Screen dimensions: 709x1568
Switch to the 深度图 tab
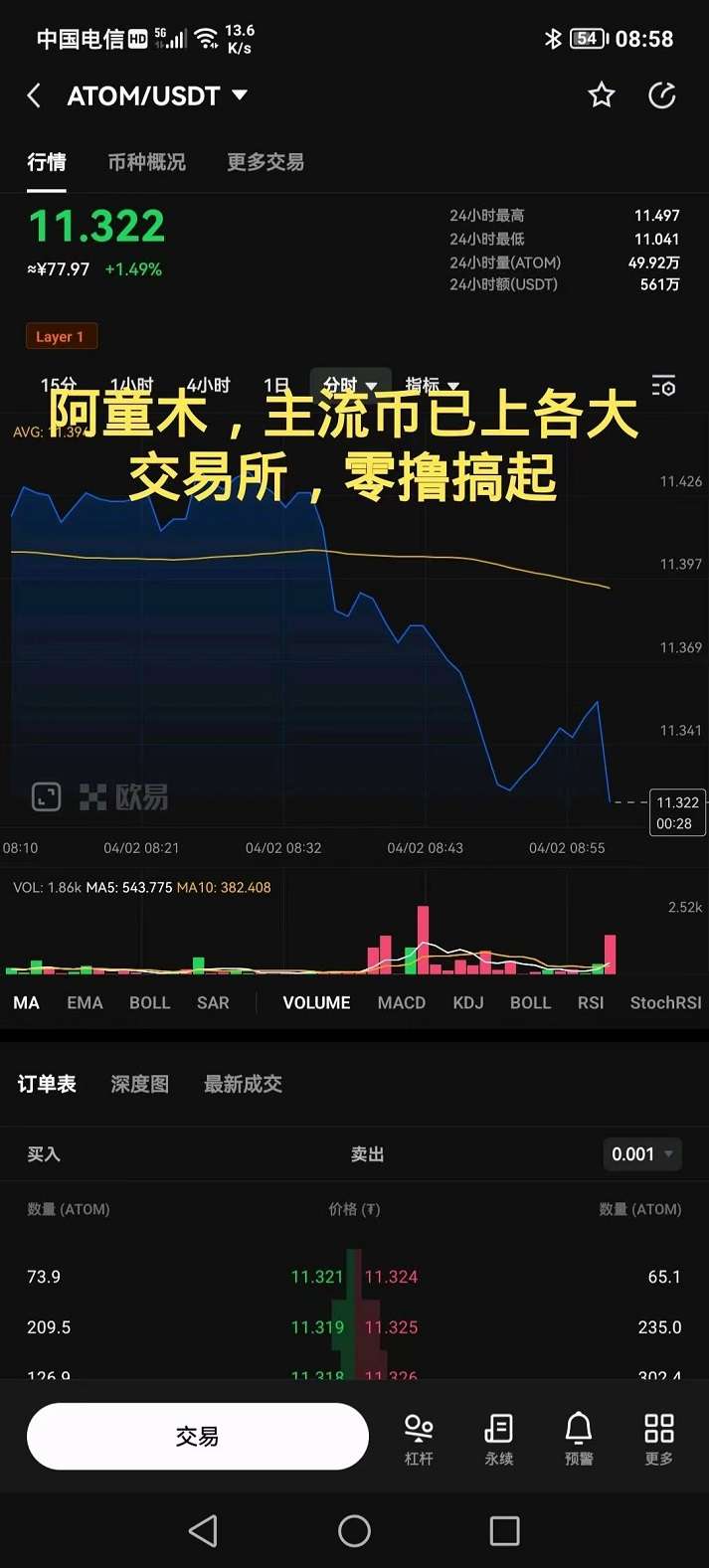click(140, 1084)
